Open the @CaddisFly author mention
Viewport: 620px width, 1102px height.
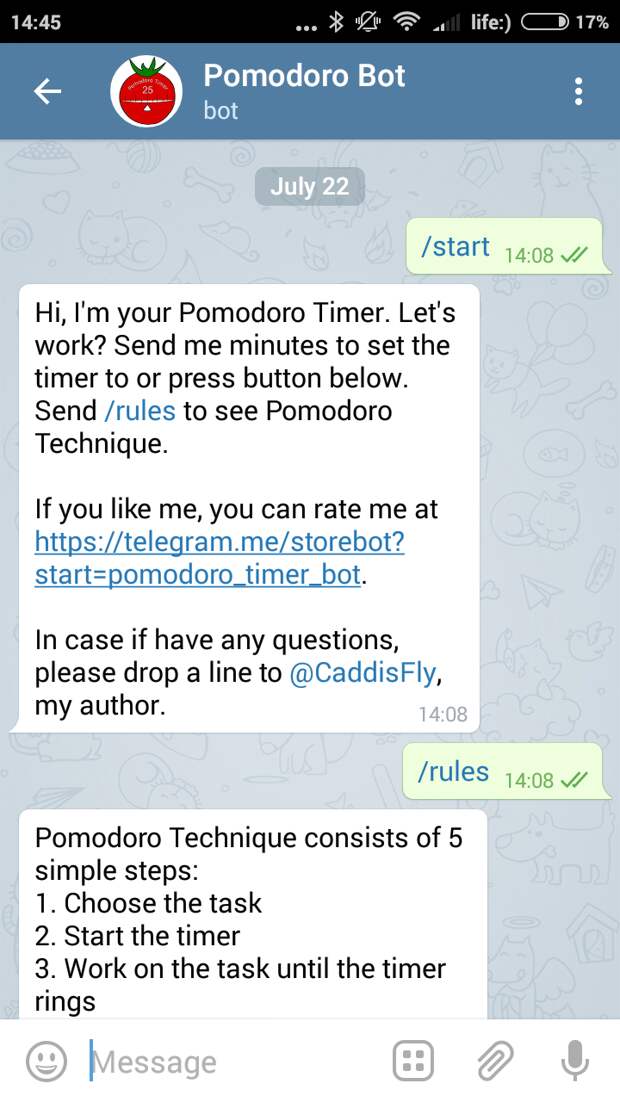coord(363,673)
